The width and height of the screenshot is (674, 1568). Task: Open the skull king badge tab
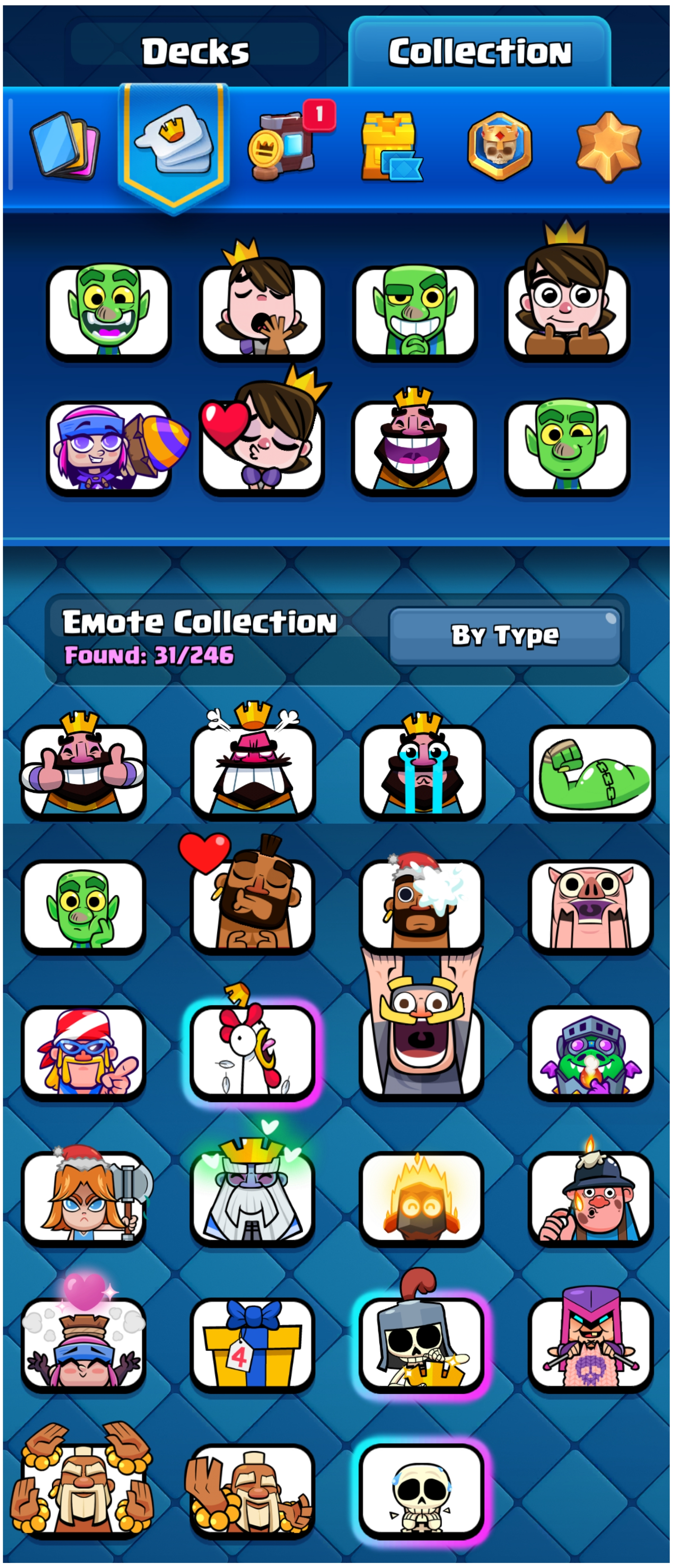point(500,146)
